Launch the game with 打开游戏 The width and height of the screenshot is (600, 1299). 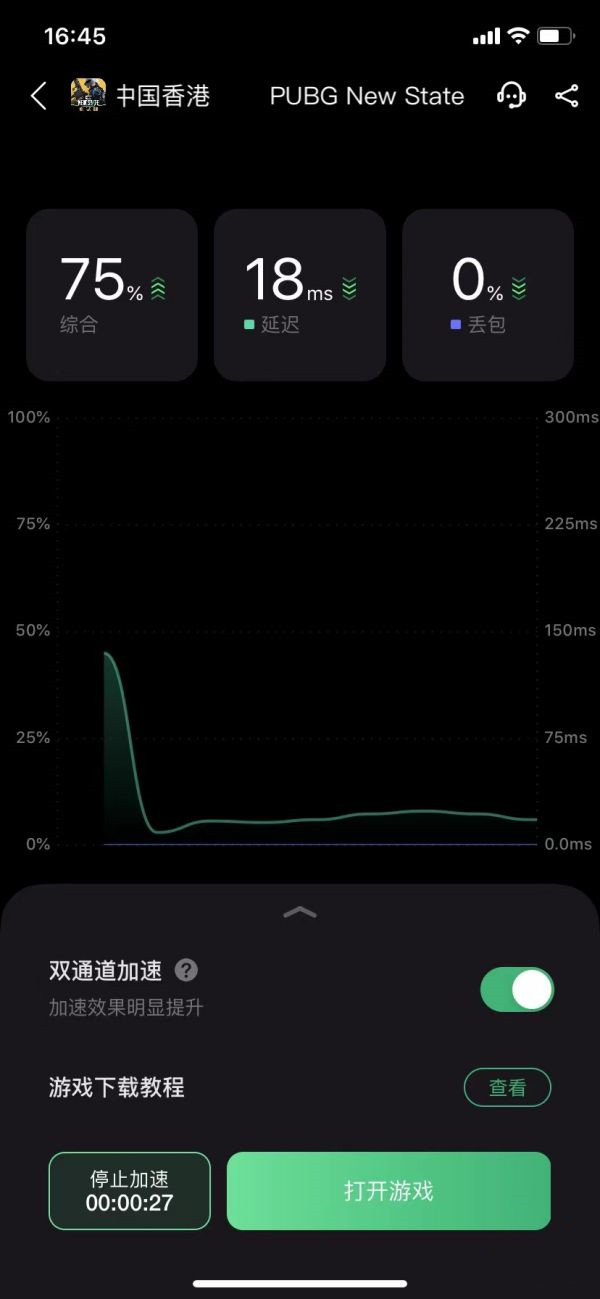point(389,1191)
